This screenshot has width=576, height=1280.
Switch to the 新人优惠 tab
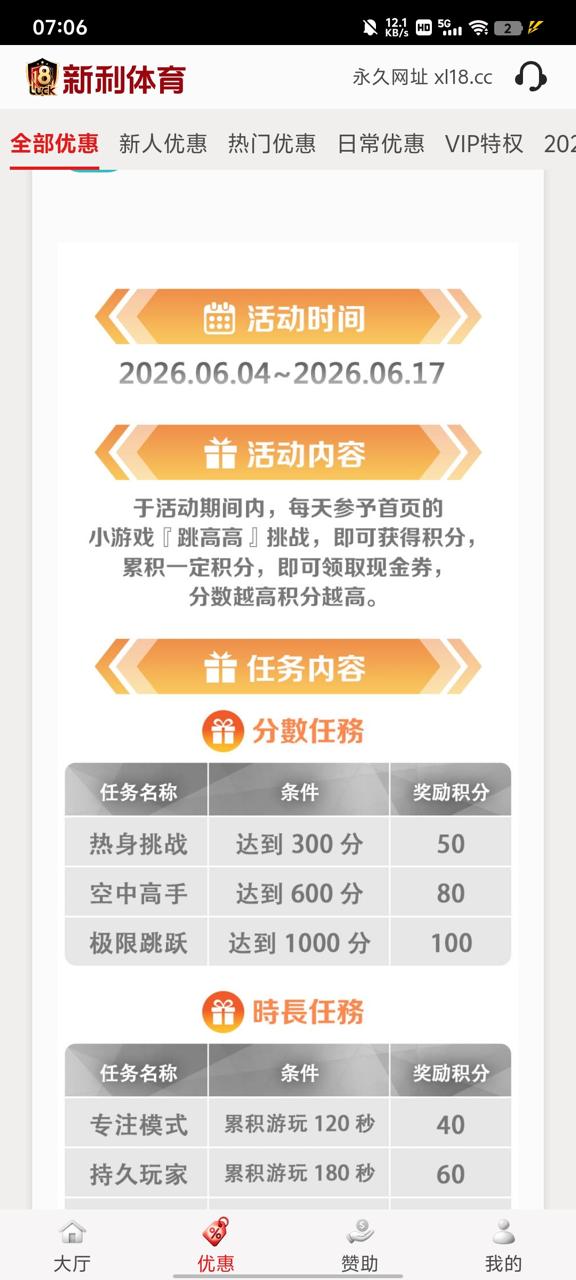[x=163, y=143]
